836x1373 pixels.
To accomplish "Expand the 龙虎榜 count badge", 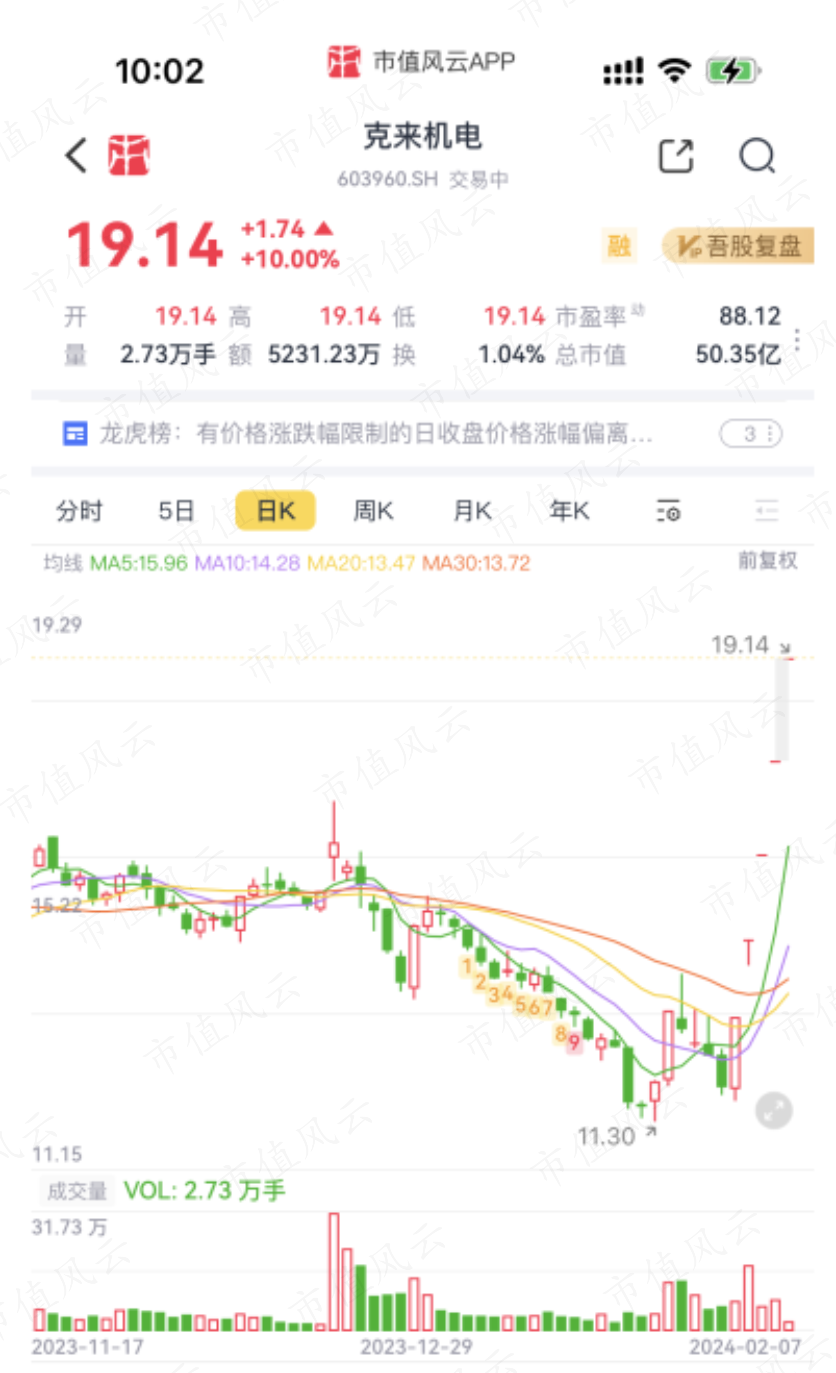I will [x=750, y=434].
